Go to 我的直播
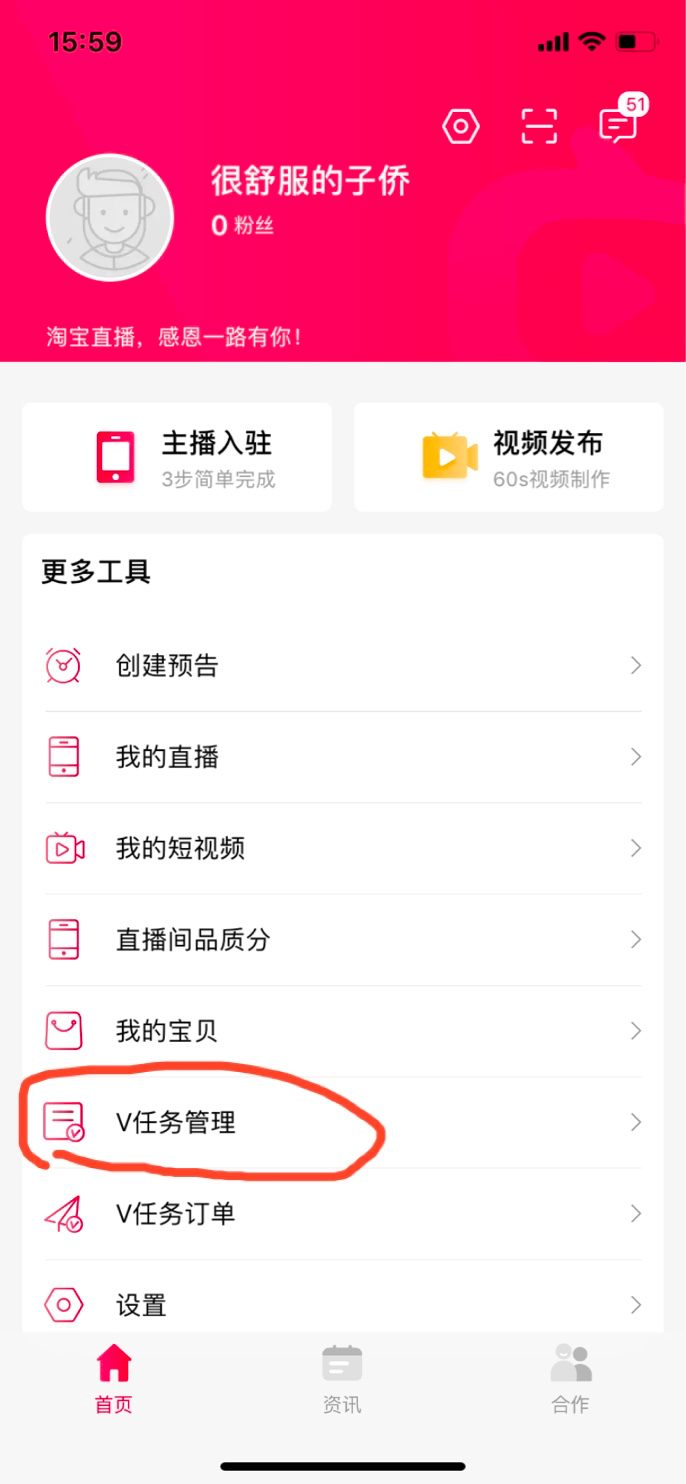Screen dimensions: 686x1484 343,757
